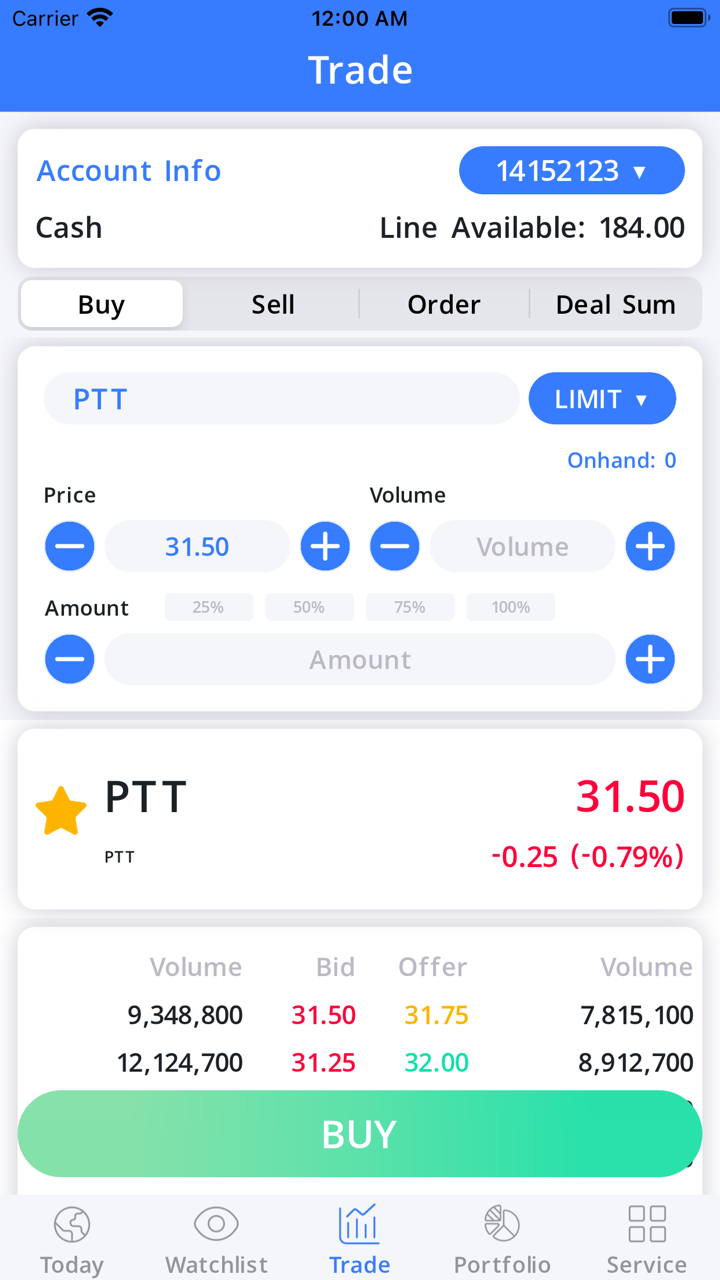
Task: Toggle the PTT favorite star
Action: tap(61, 811)
